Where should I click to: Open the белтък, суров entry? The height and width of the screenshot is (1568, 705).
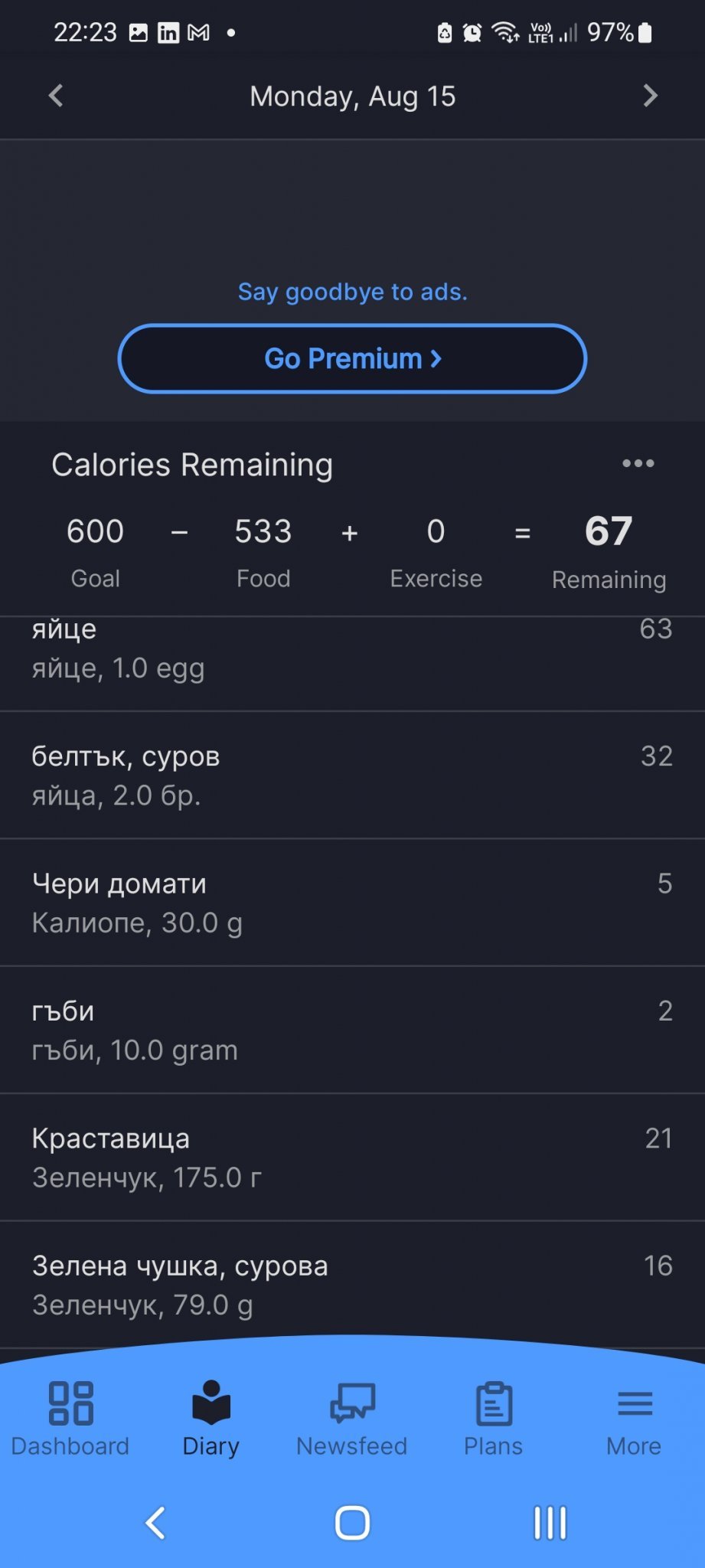352,776
